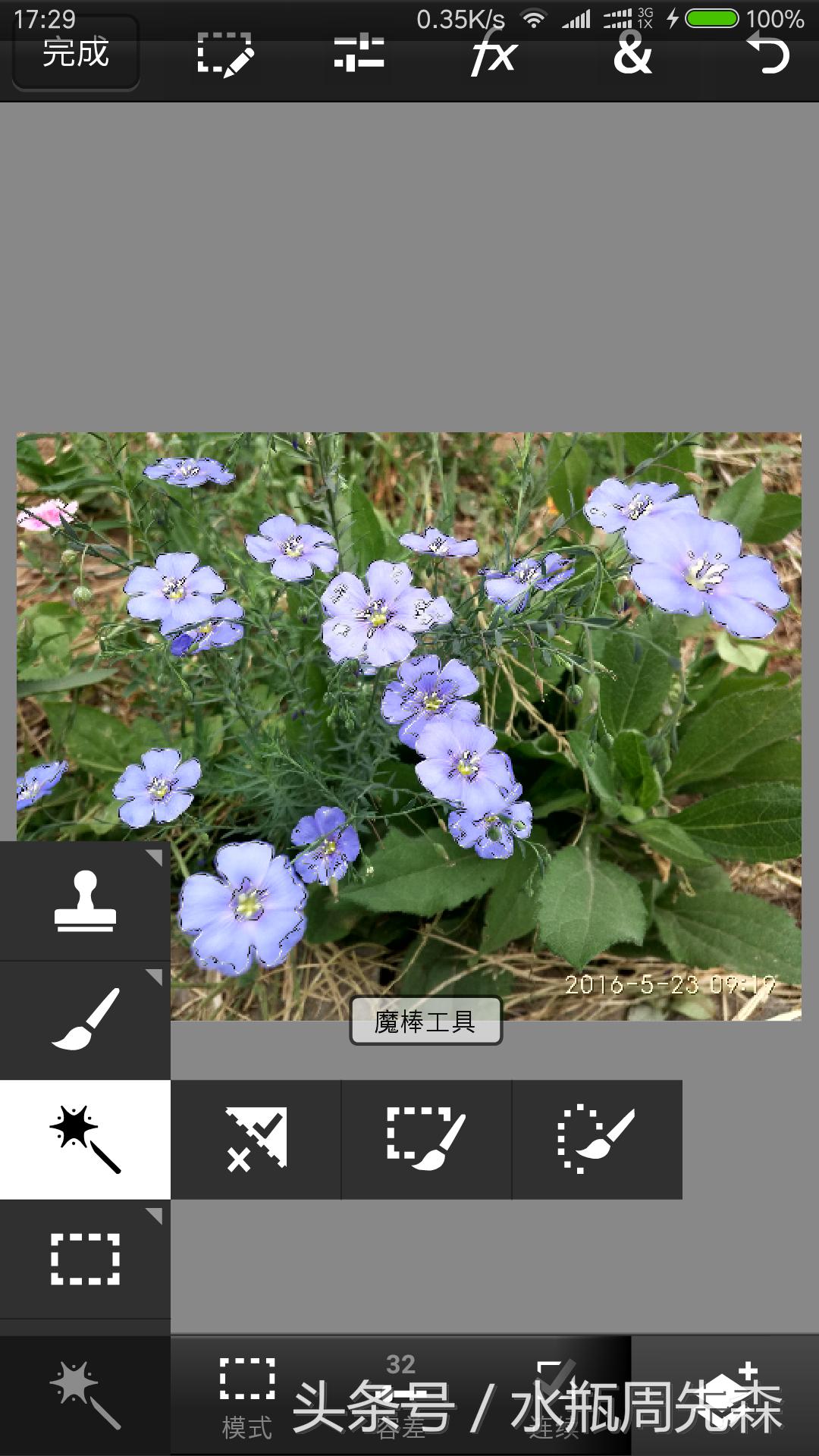819x1456 pixels.
Task: Select the paint brush tool
Action: click(85, 1020)
